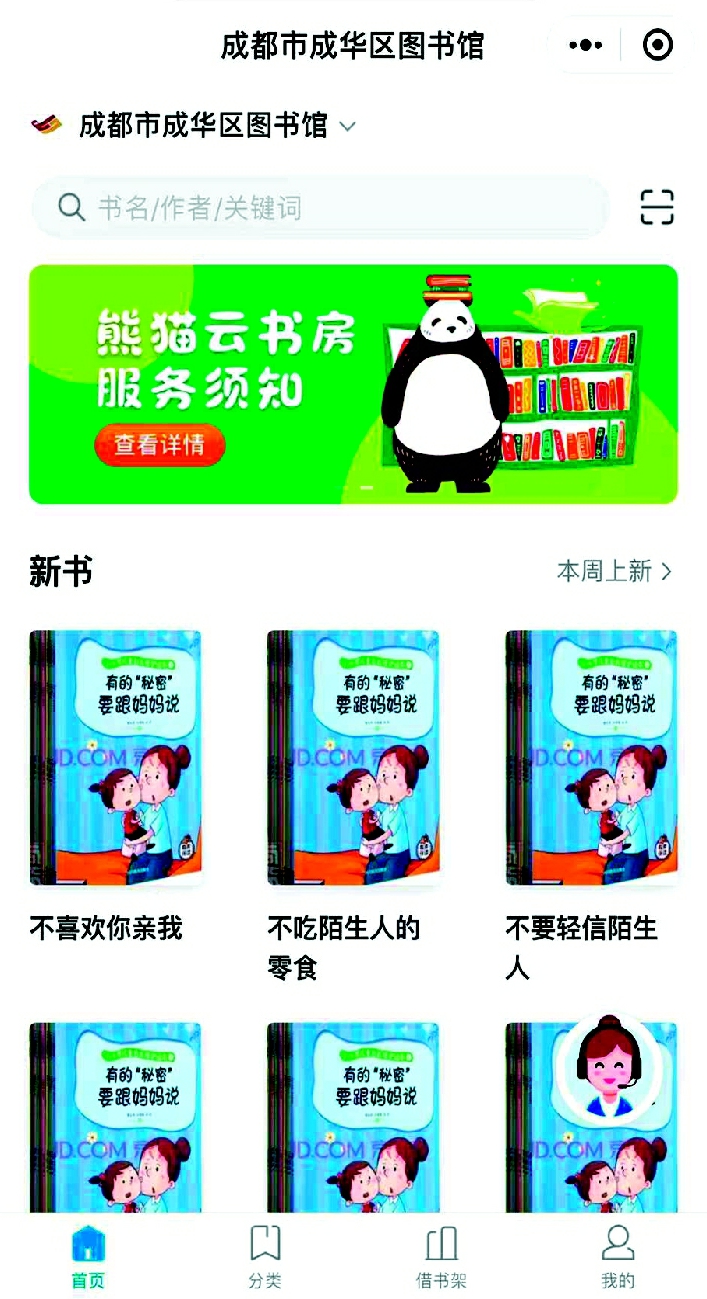Open the book 不吃陌生人的零食
Viewport: 707px width, 1299px height.
353,758
